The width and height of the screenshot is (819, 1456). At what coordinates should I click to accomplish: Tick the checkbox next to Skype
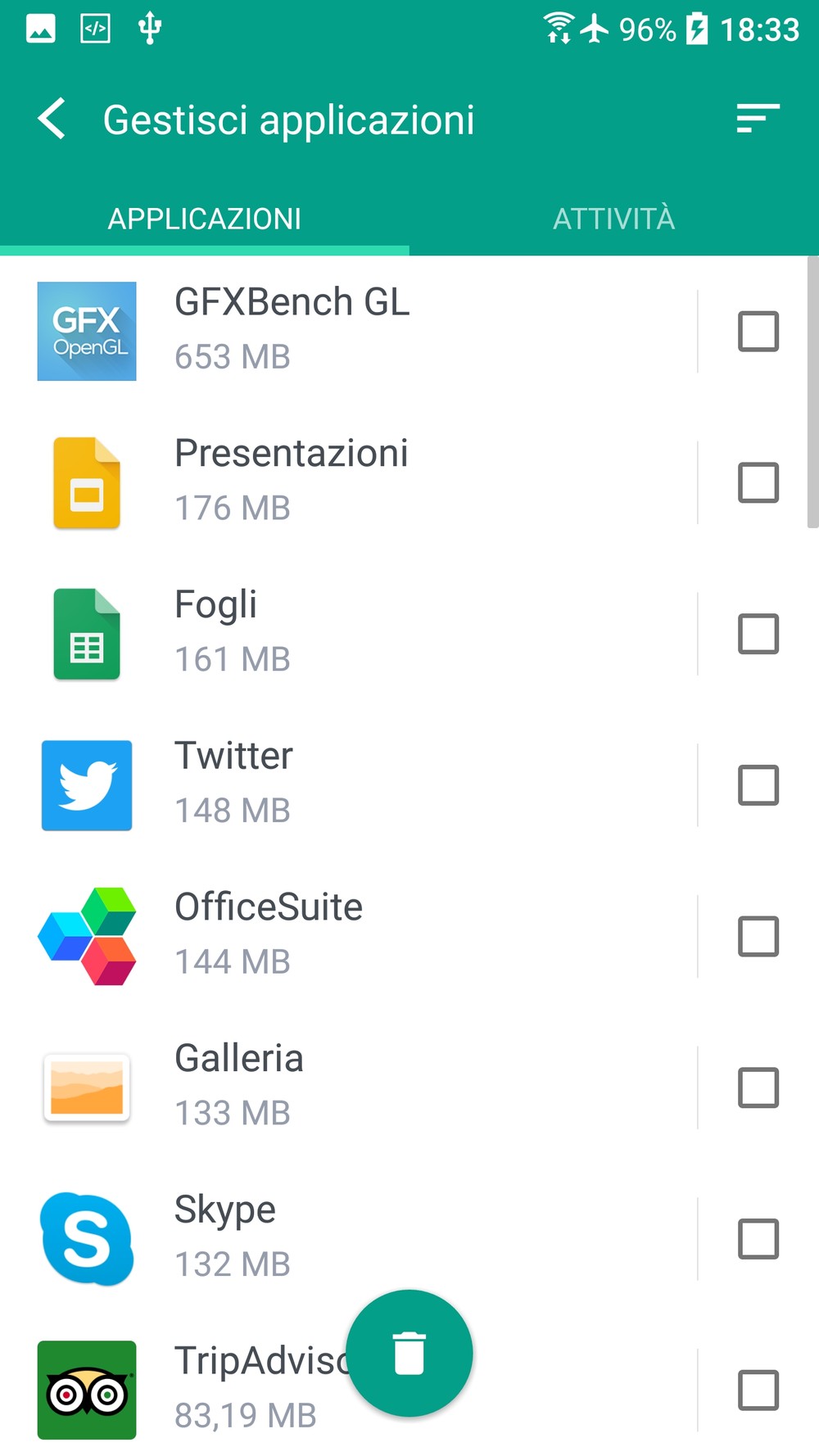pyautogui.click(x=758, y=1239)
